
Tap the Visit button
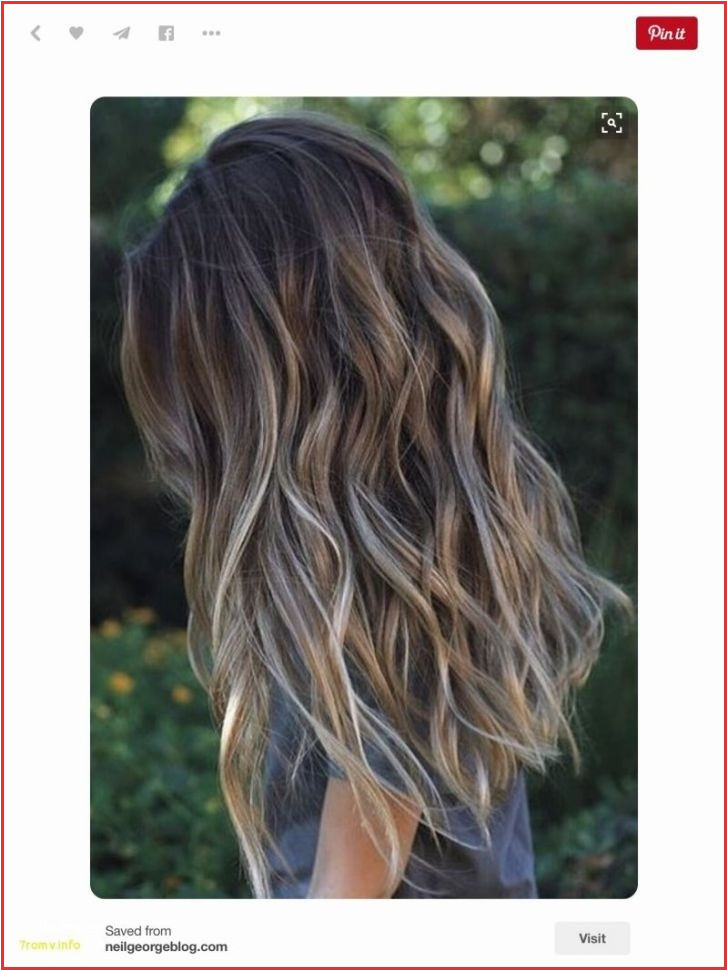coord(592,938)
